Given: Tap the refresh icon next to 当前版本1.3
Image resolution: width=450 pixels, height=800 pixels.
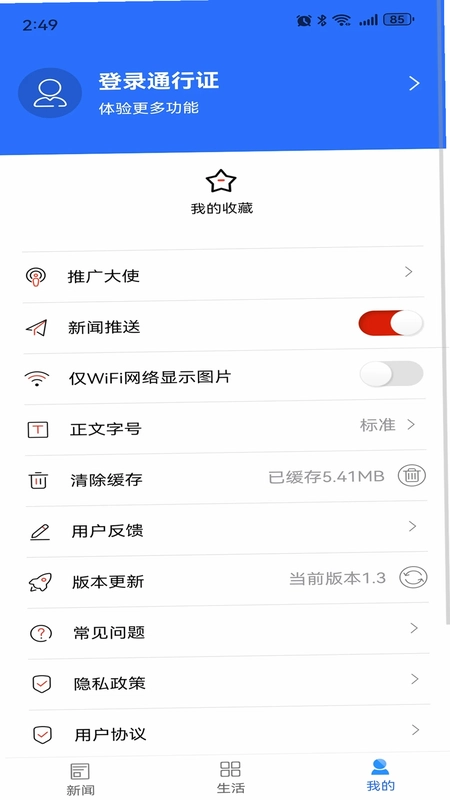Looking at the screenshot, I should pyautogui.click(x=413, y=578).
